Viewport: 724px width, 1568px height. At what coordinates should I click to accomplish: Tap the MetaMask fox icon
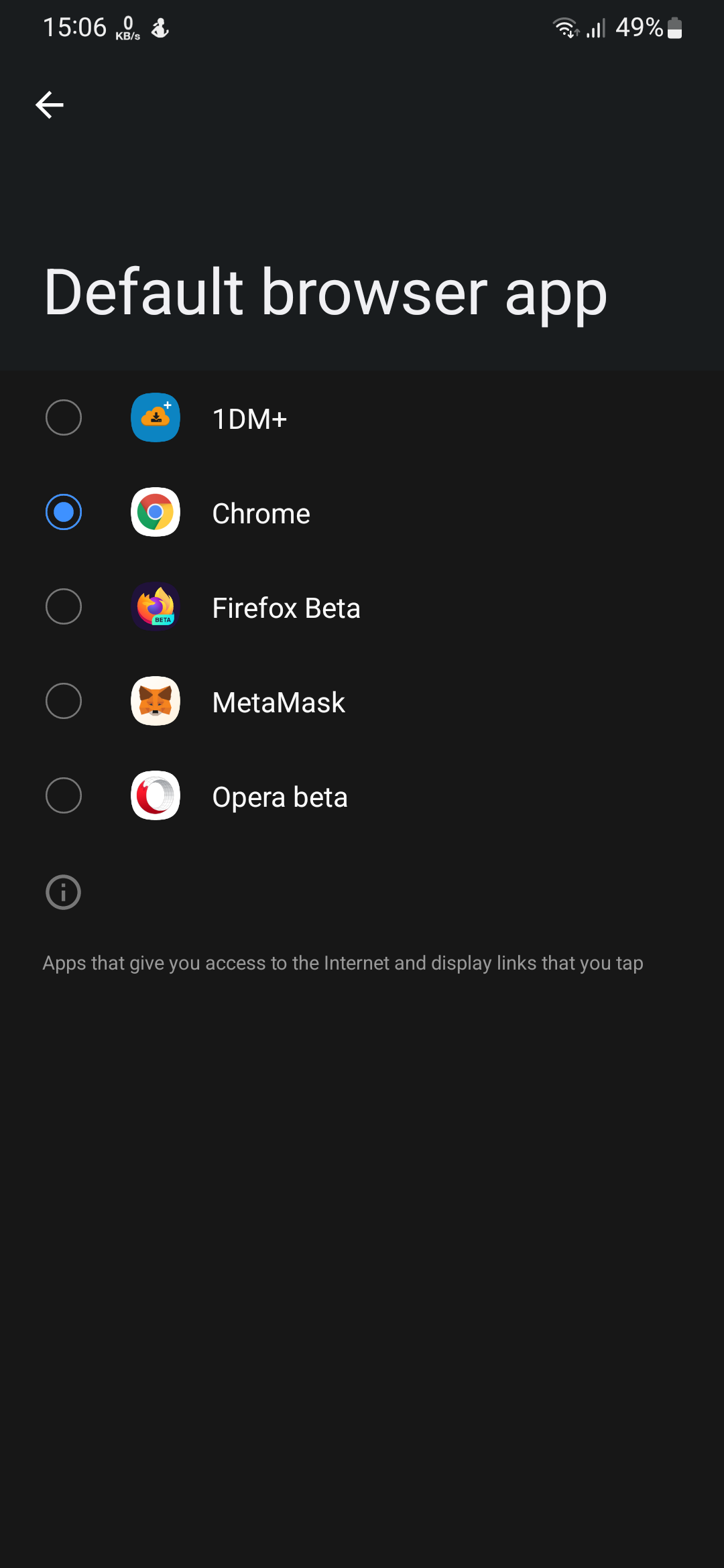(155, 701)
